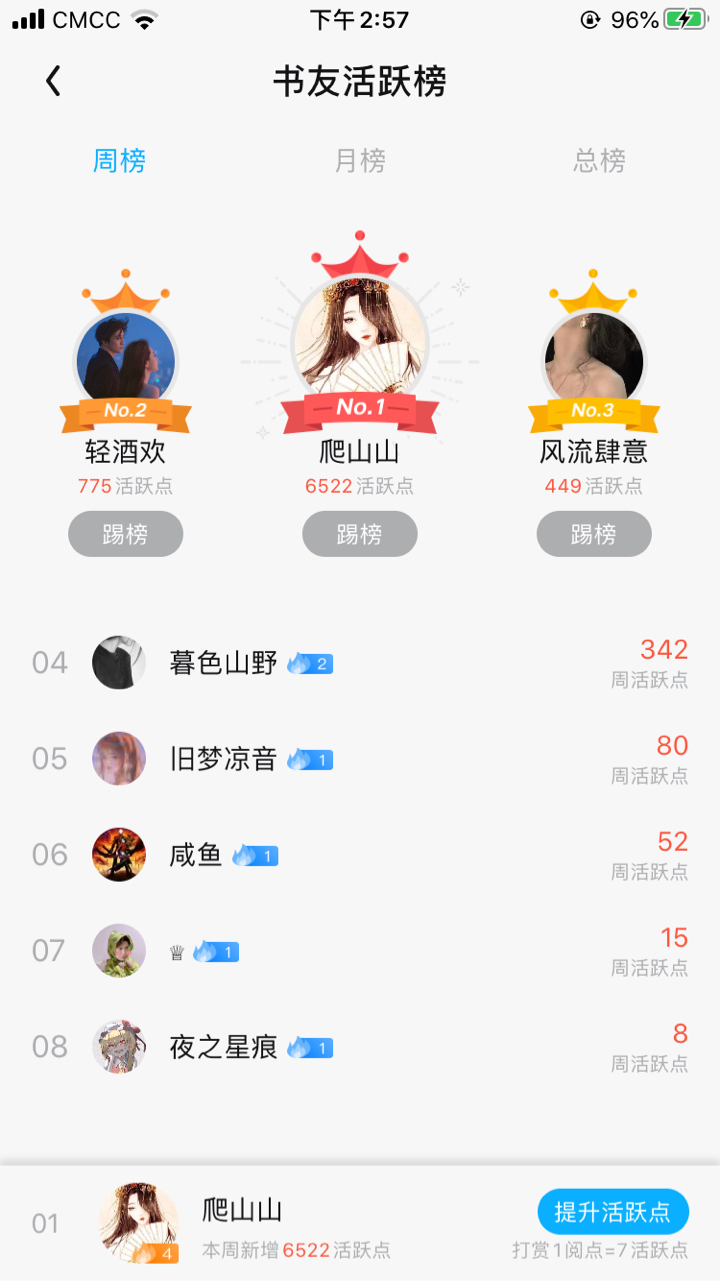Go back using the top-left arrow
Image resolution: width=720 pixels, height=1281 pixels.
coord(54,82)
